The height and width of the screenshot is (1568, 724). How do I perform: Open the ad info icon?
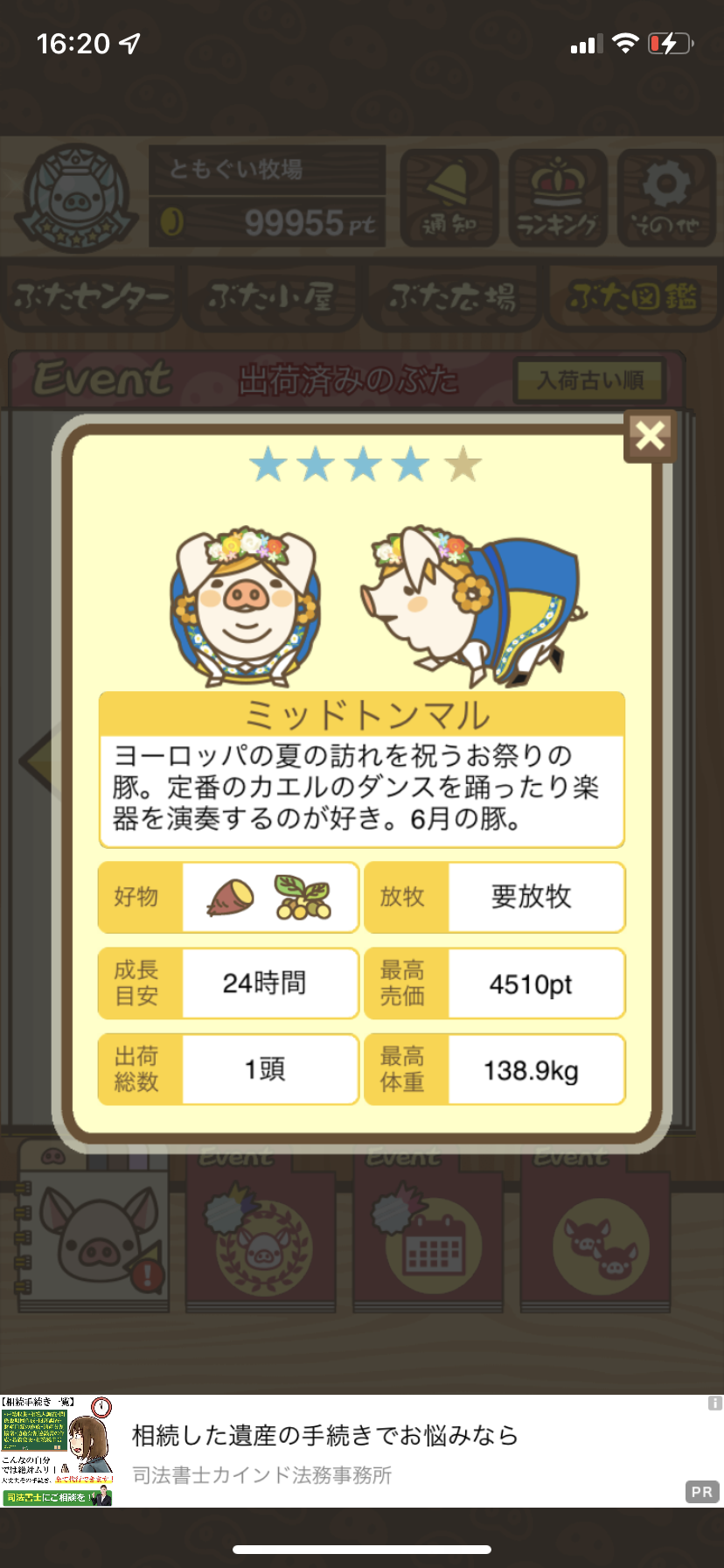pos(714,1403)
